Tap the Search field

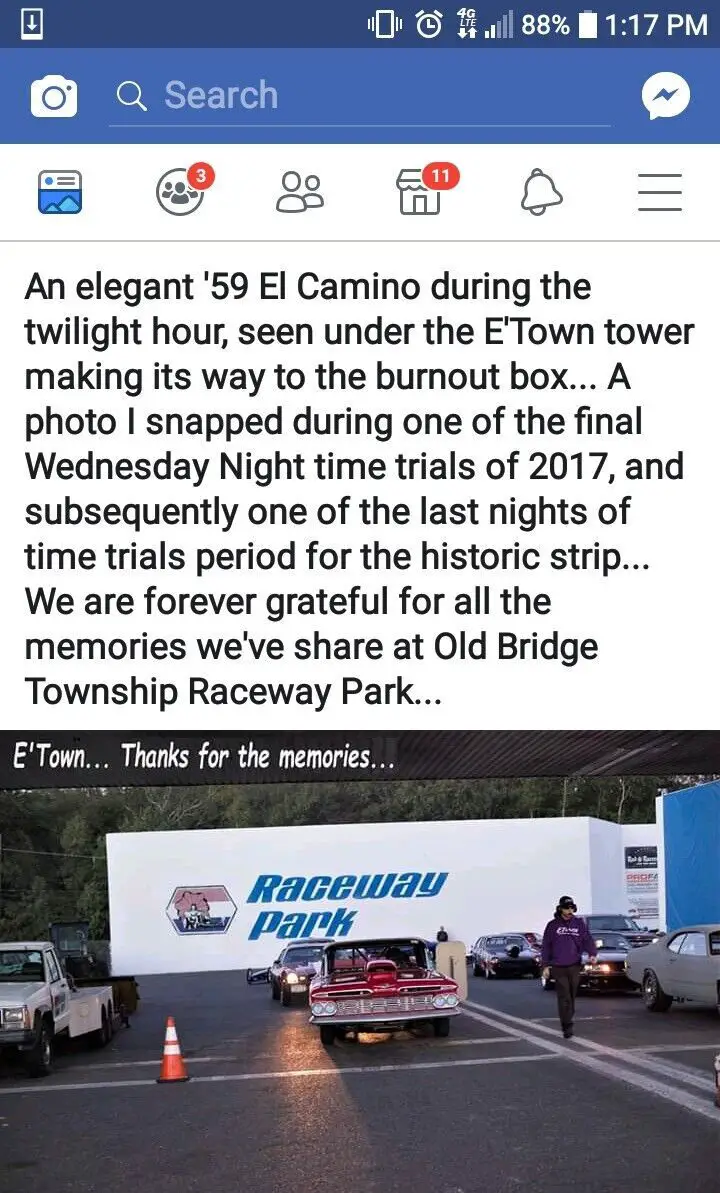click(360, 96)
